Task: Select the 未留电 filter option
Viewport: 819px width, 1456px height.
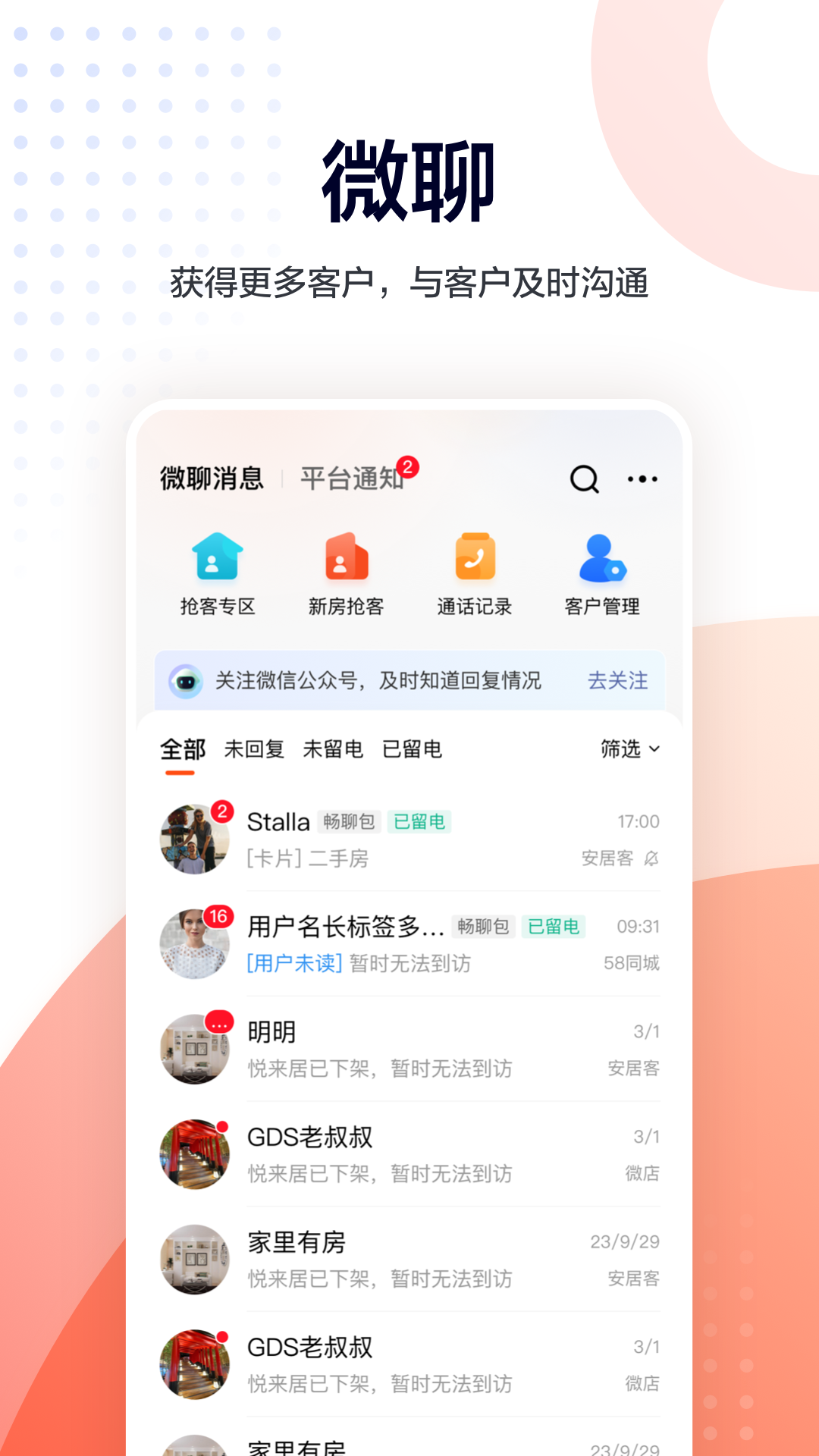Action: 334,749
